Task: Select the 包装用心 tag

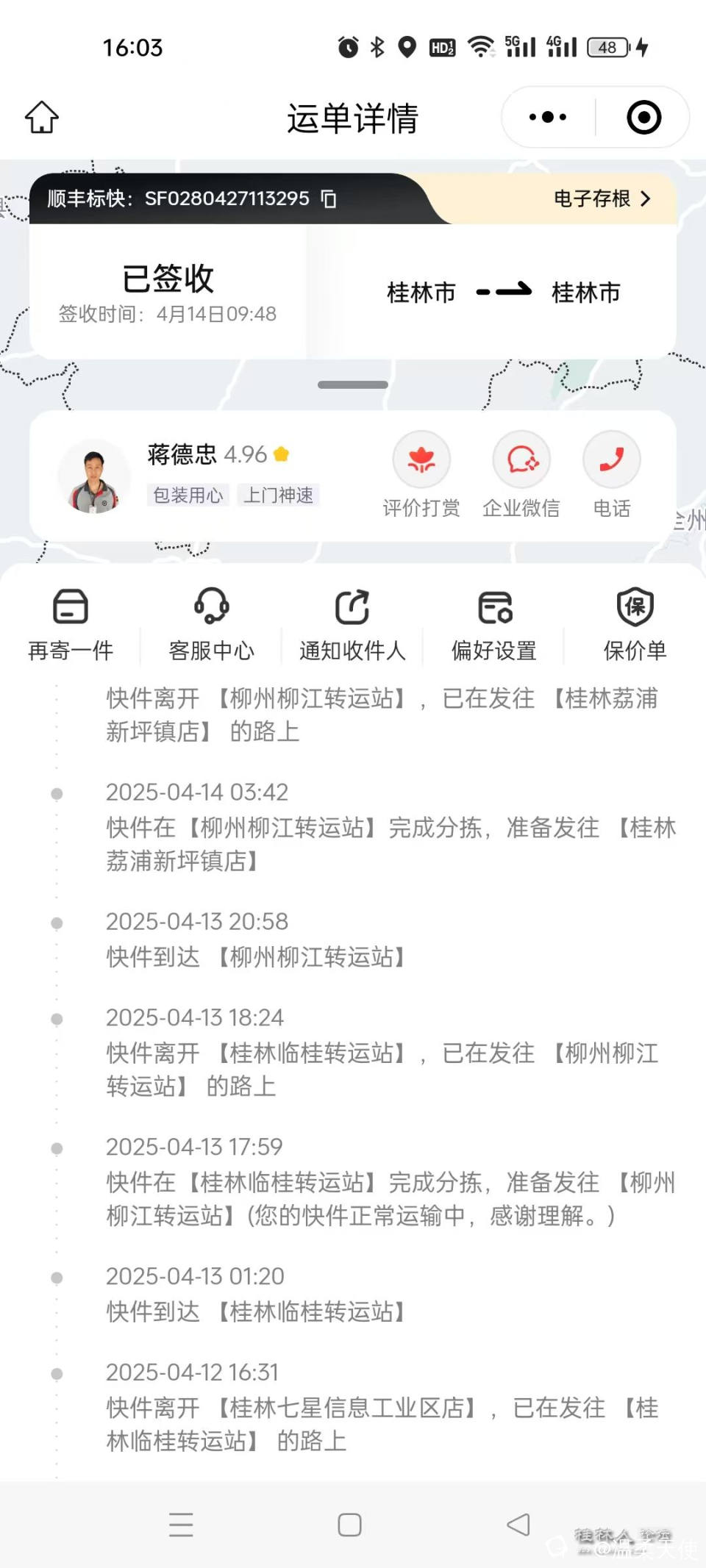Action: click(x=188, y=495)
